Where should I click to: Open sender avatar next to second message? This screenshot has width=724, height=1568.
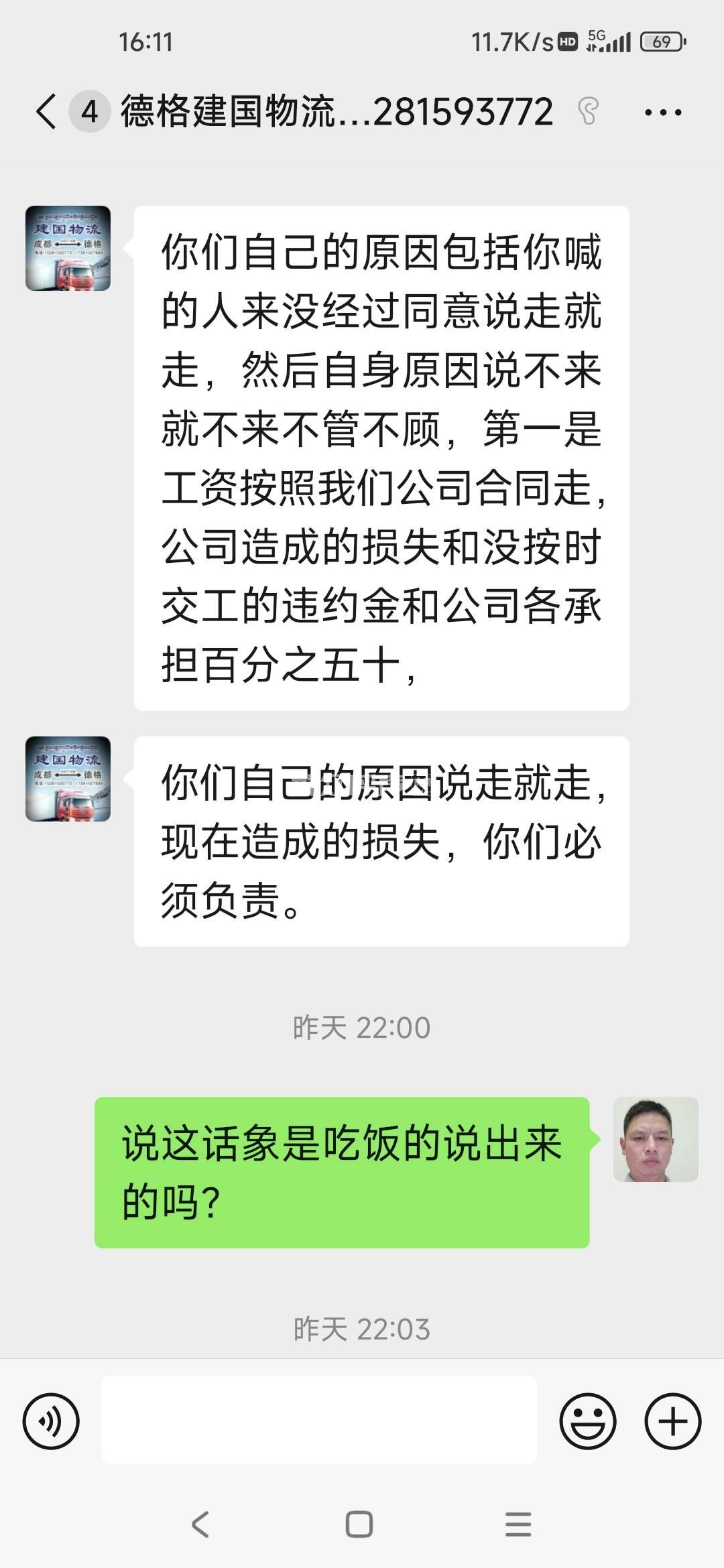[68, 779]
